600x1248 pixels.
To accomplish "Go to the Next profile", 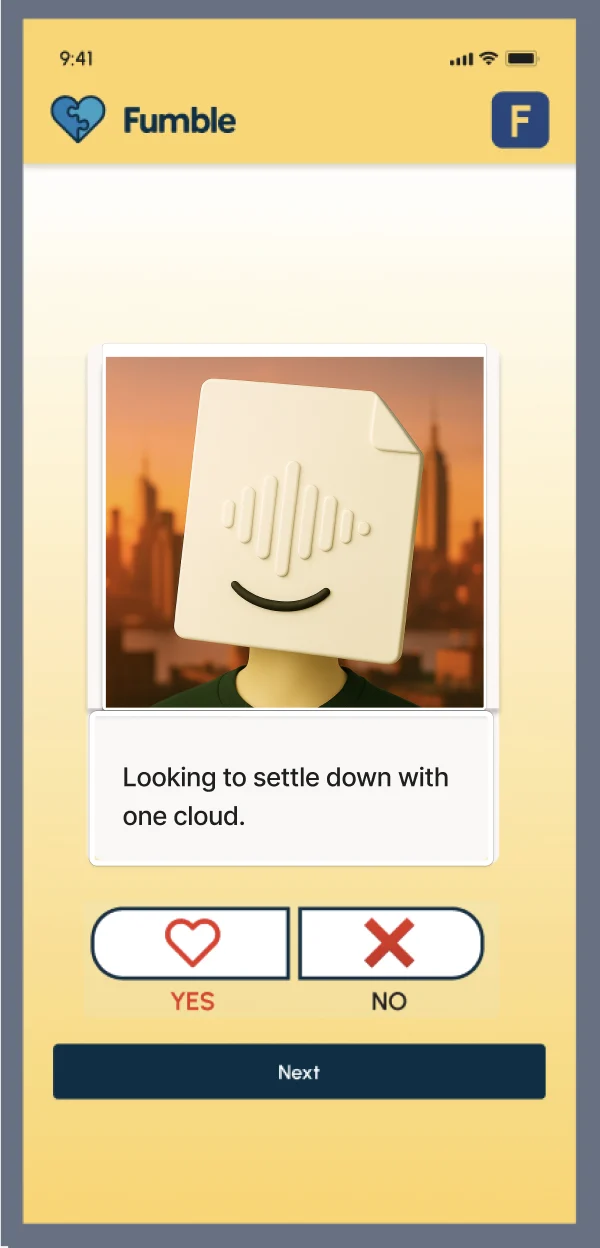I will 299,1072.
